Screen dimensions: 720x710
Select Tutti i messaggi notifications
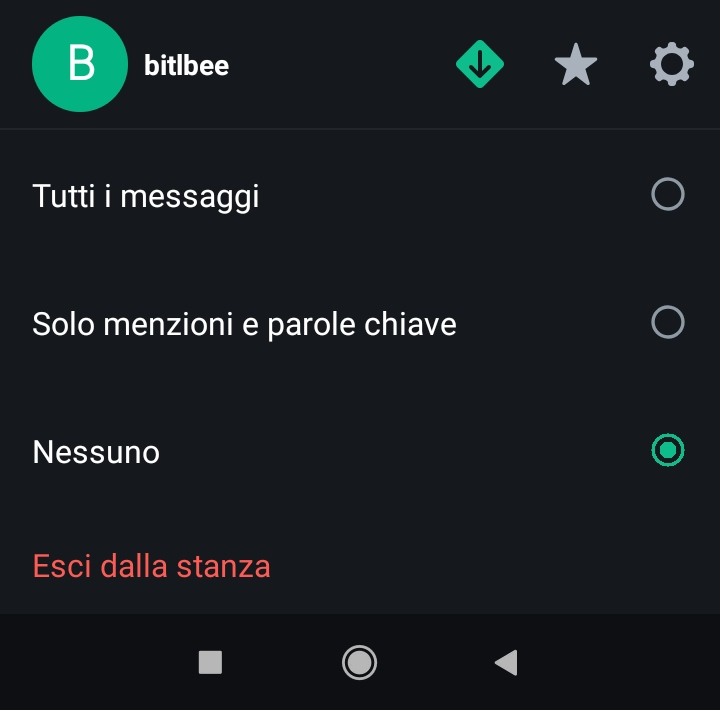tap(667, 195)
